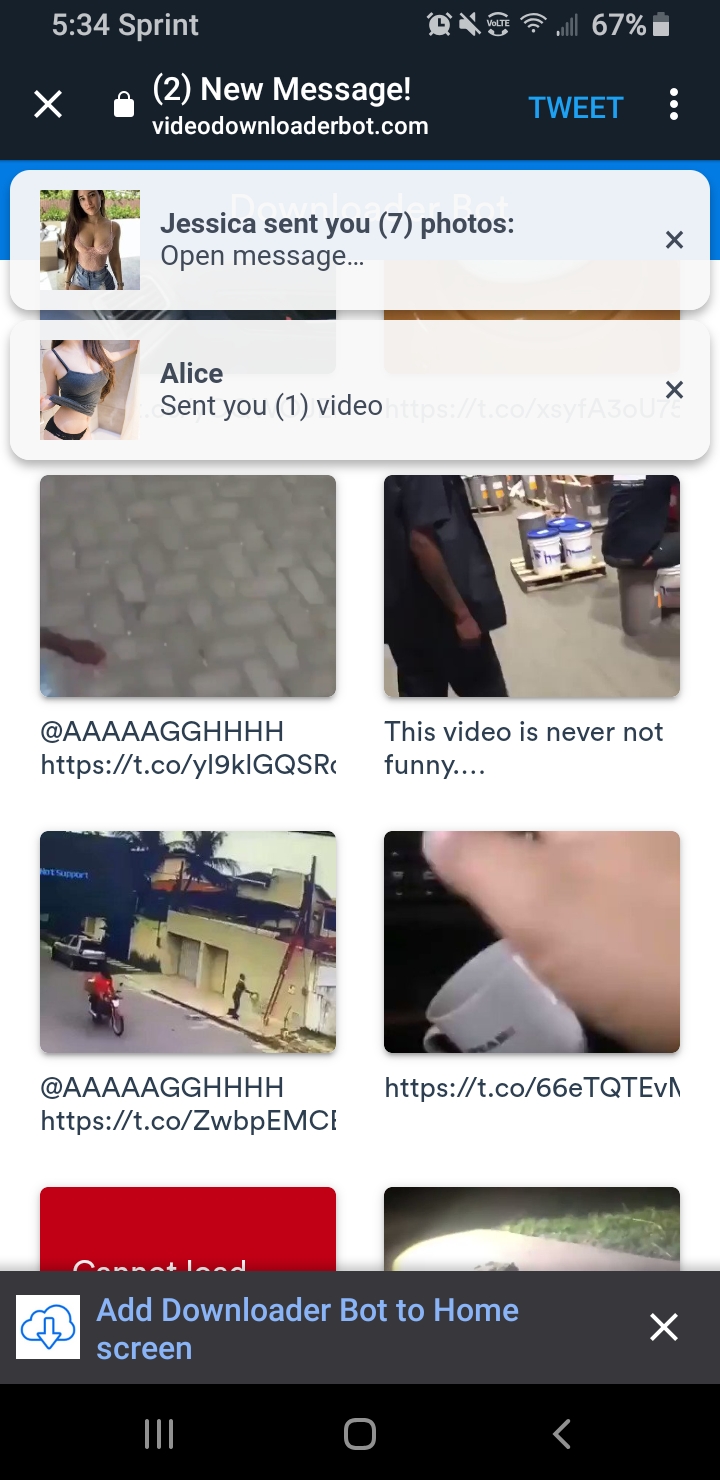Open the motorcycle street video tile
The width and height of the screenshot is (720, 1480).
pyautogui.click(x=188, y=941)
